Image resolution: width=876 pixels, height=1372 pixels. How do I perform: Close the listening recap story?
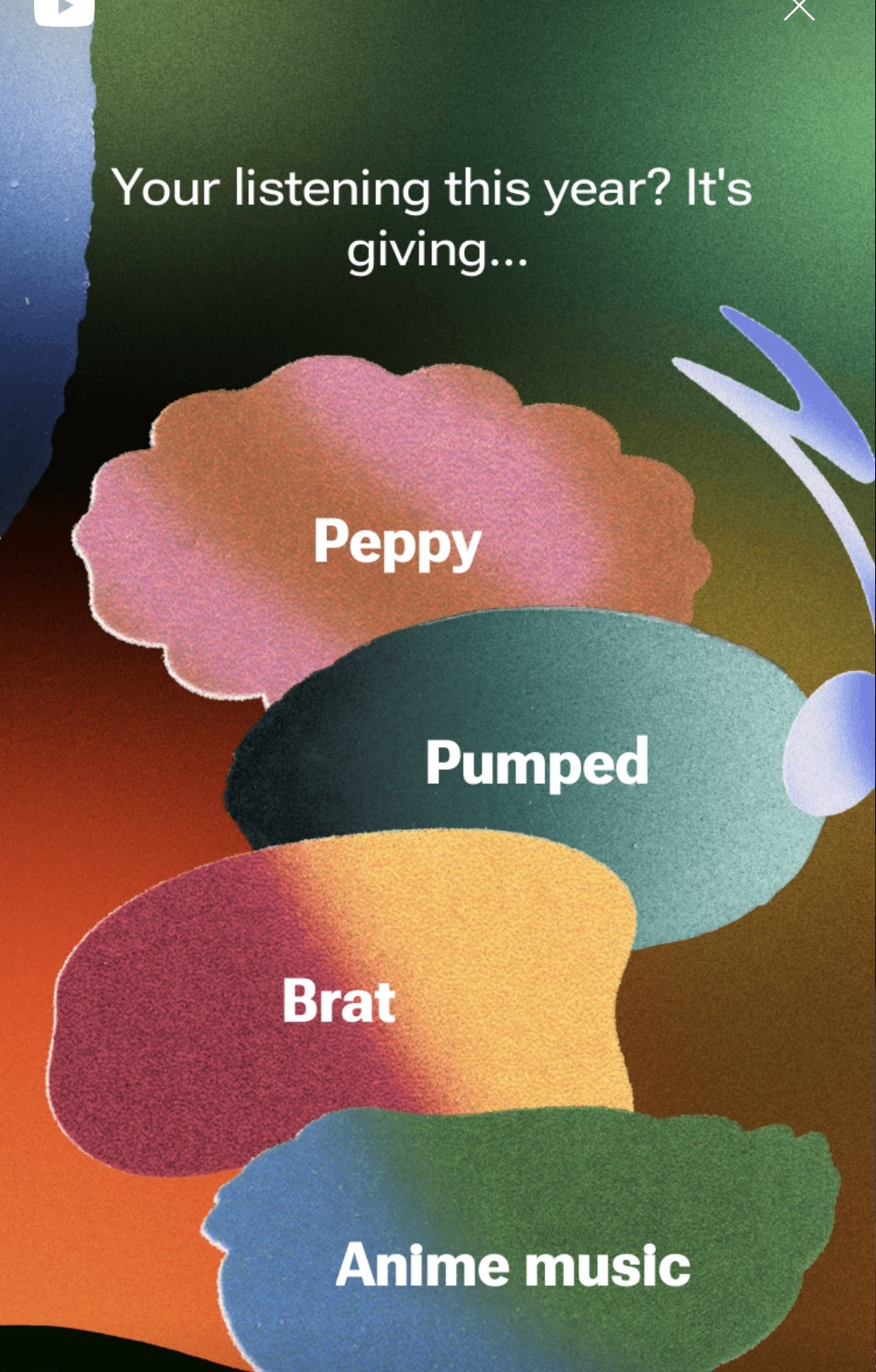tap(799, 8)
